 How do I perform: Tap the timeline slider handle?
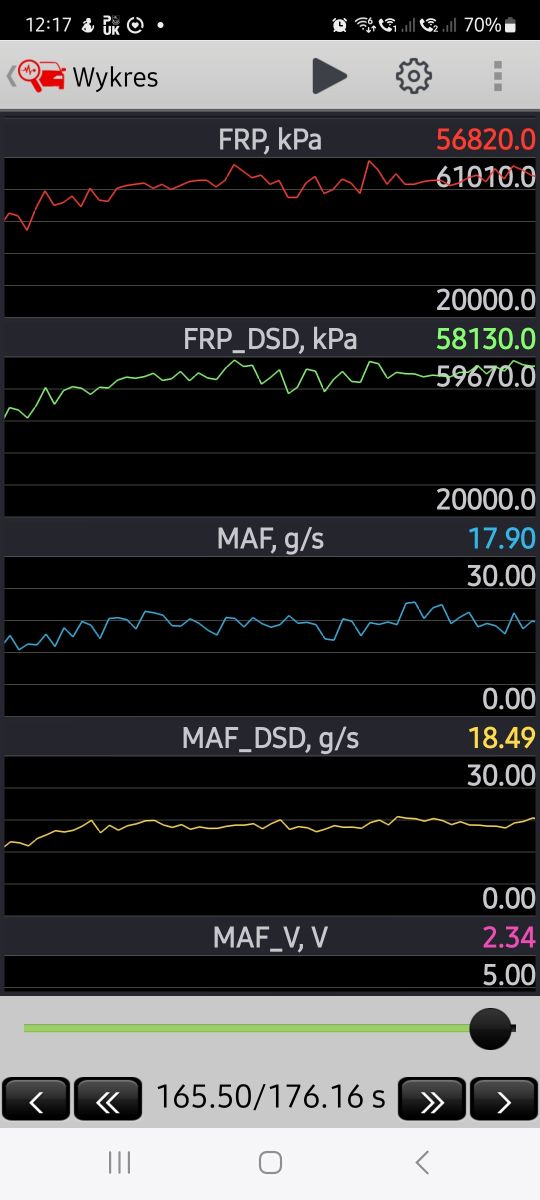point(490,1028)
